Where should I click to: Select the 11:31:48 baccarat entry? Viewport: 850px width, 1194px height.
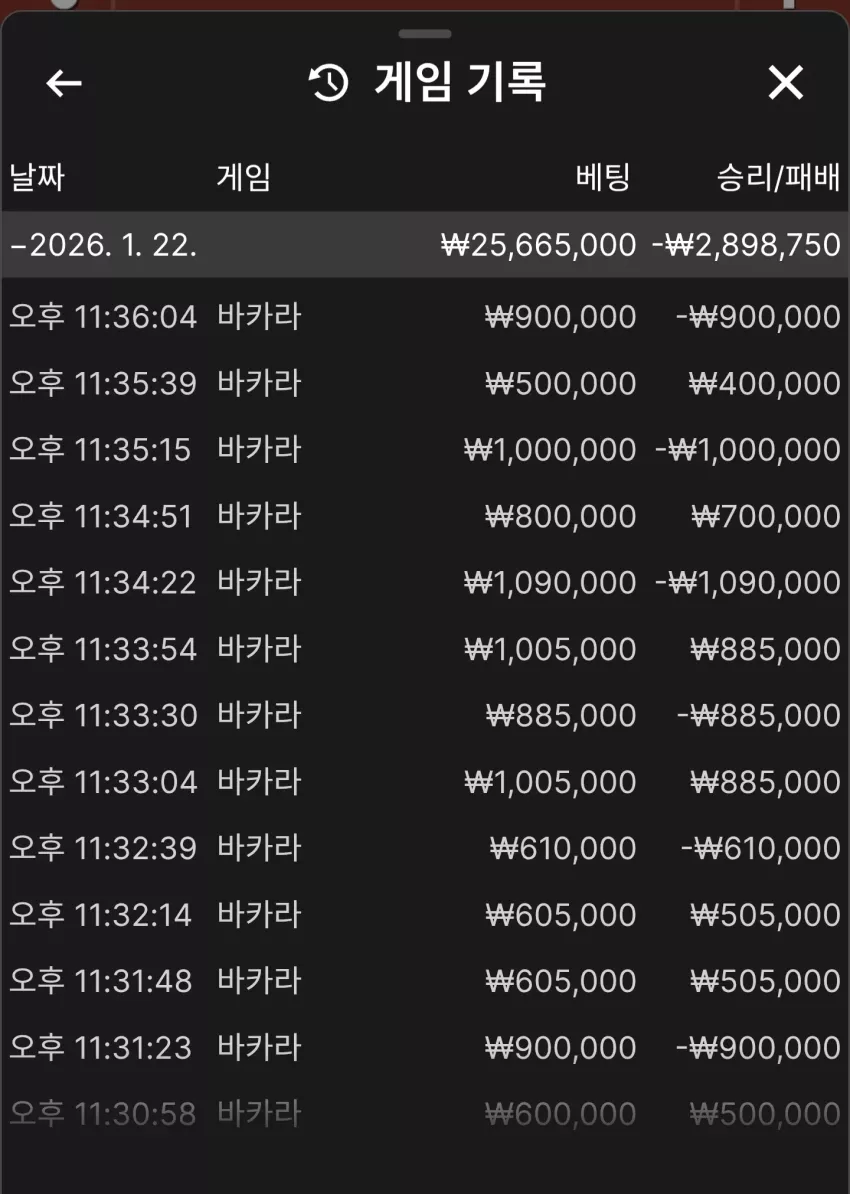[425, 981]
